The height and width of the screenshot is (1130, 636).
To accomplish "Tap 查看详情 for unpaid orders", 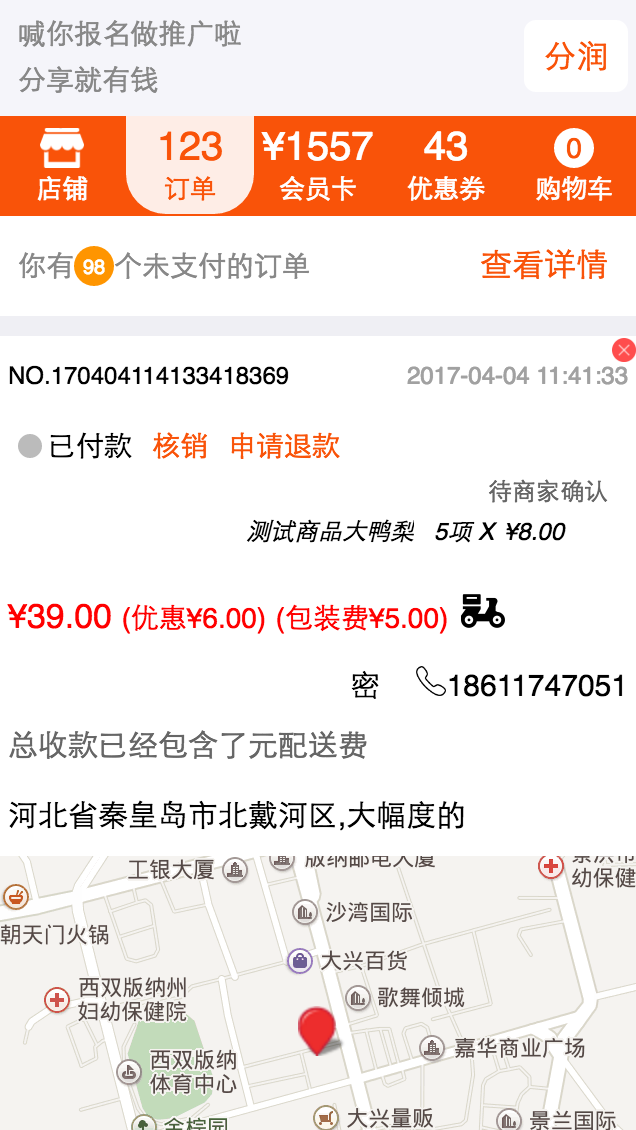I will (x=544, y=264).
